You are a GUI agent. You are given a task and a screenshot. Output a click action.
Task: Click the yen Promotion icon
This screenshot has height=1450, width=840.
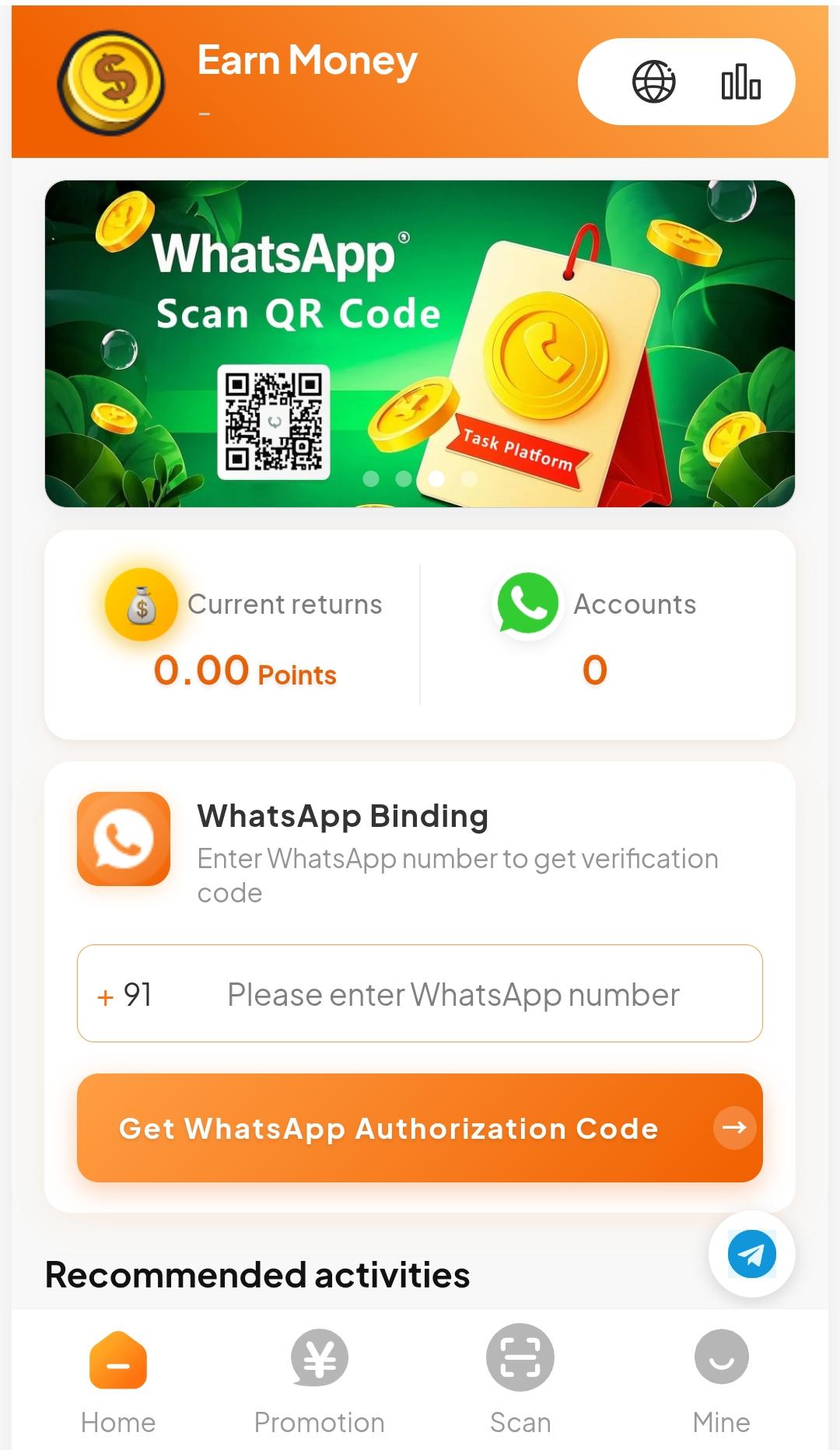[x=319, y=1357]
